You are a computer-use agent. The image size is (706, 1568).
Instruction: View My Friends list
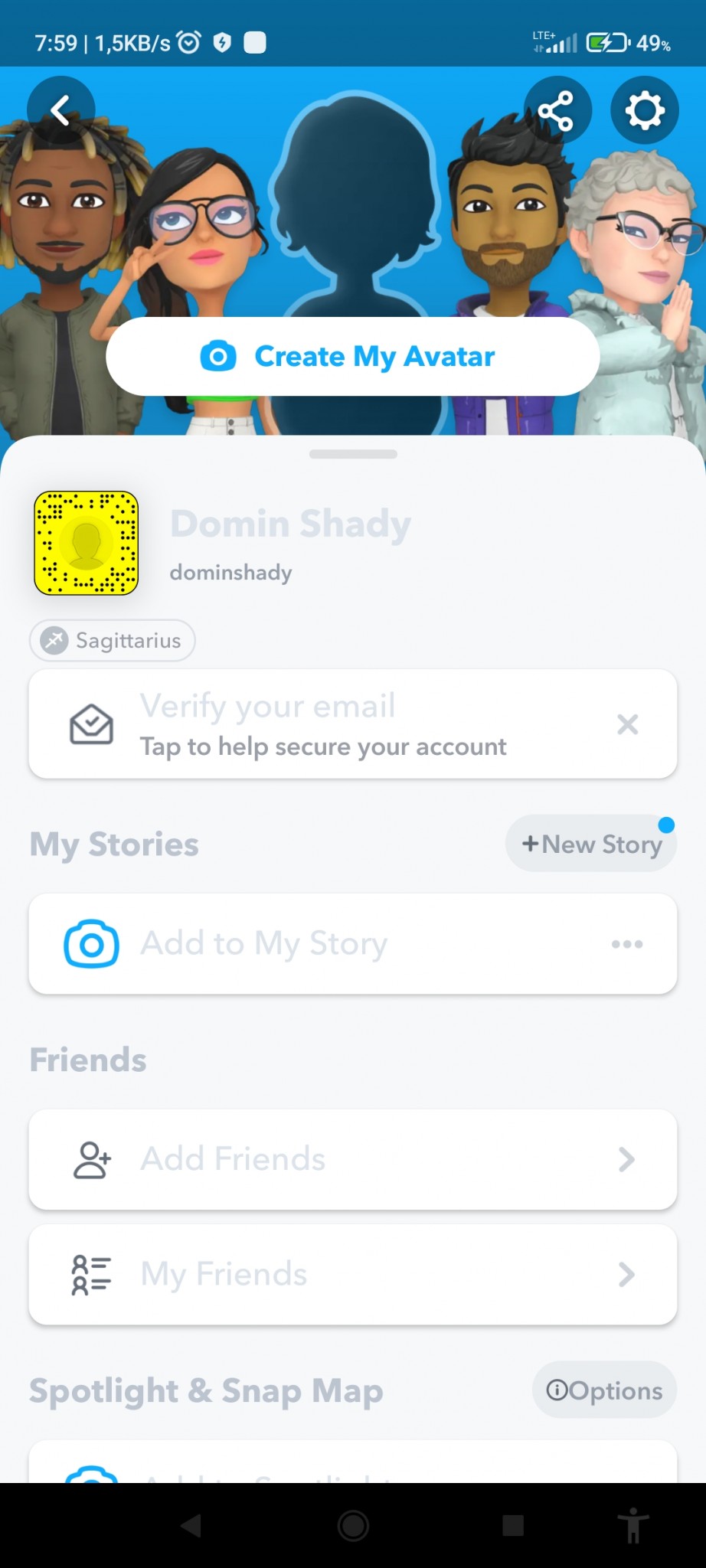click(352, 1274)
